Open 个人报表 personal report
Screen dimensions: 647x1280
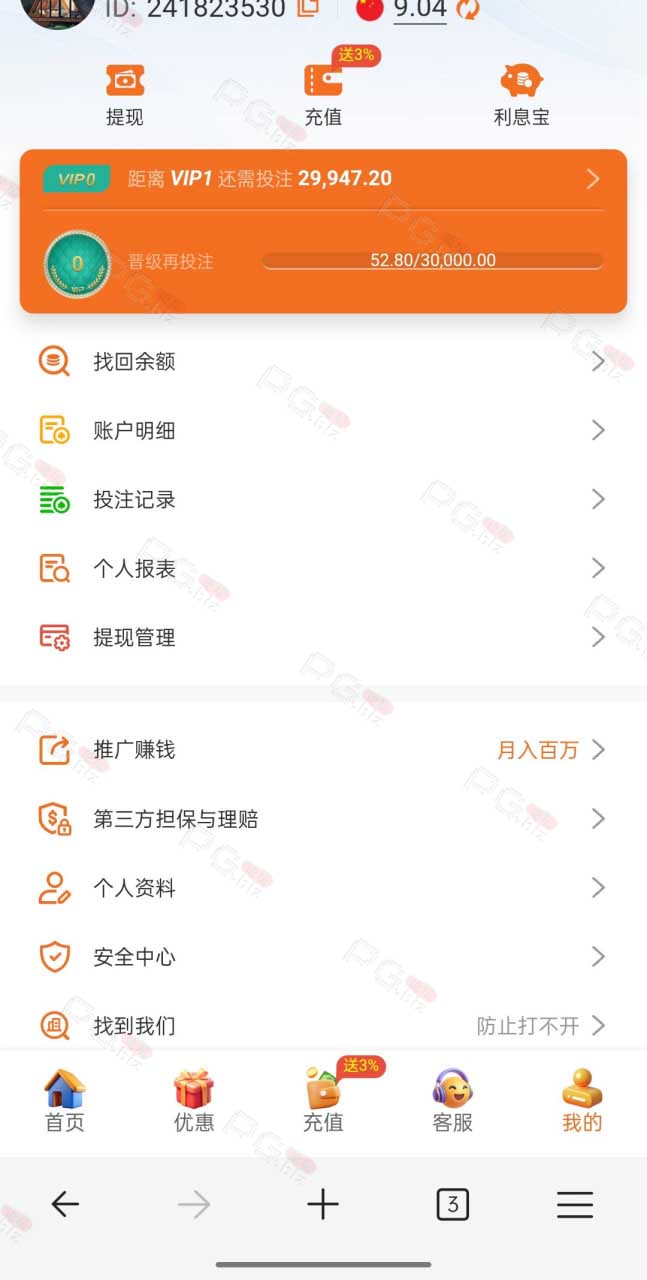tap(323, 568)
